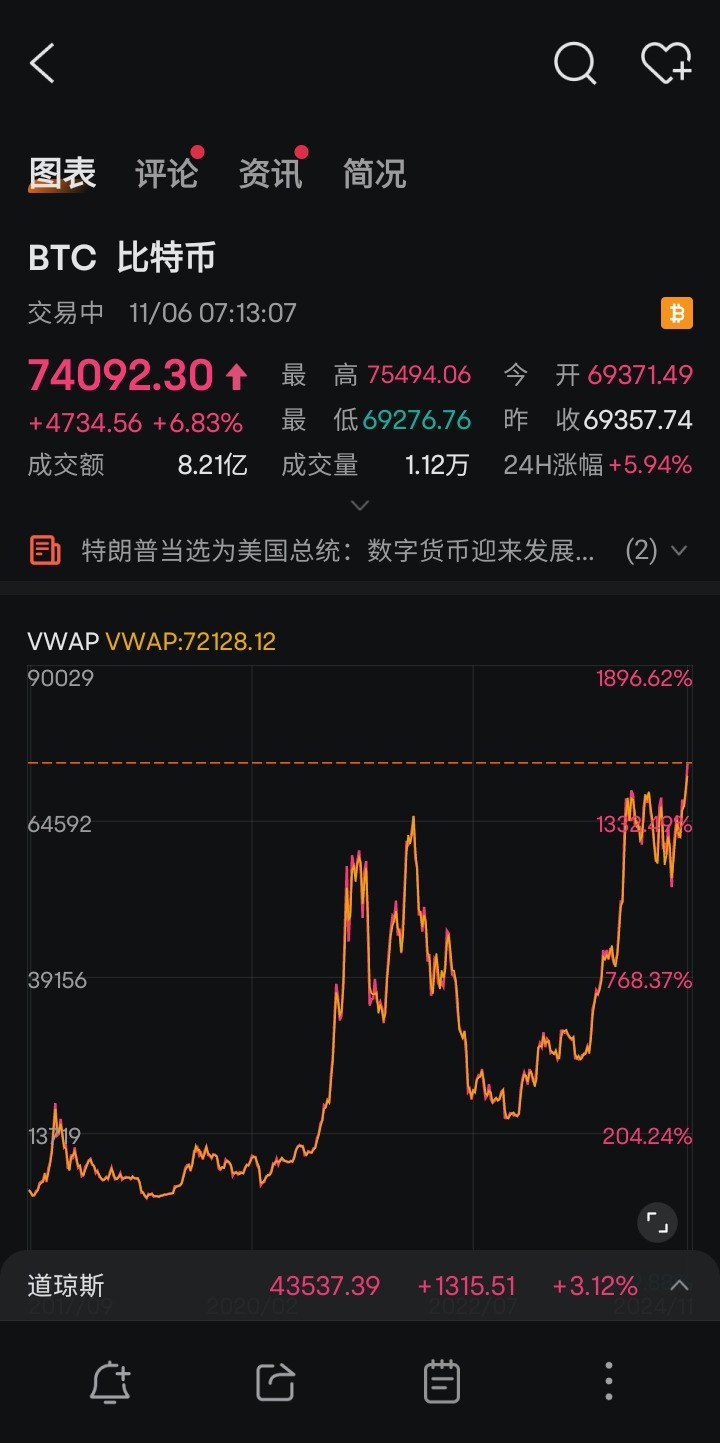The image size is (720, 1443).
Task: Open the three-dot more options menu
Action: [x=608, y=1381]
